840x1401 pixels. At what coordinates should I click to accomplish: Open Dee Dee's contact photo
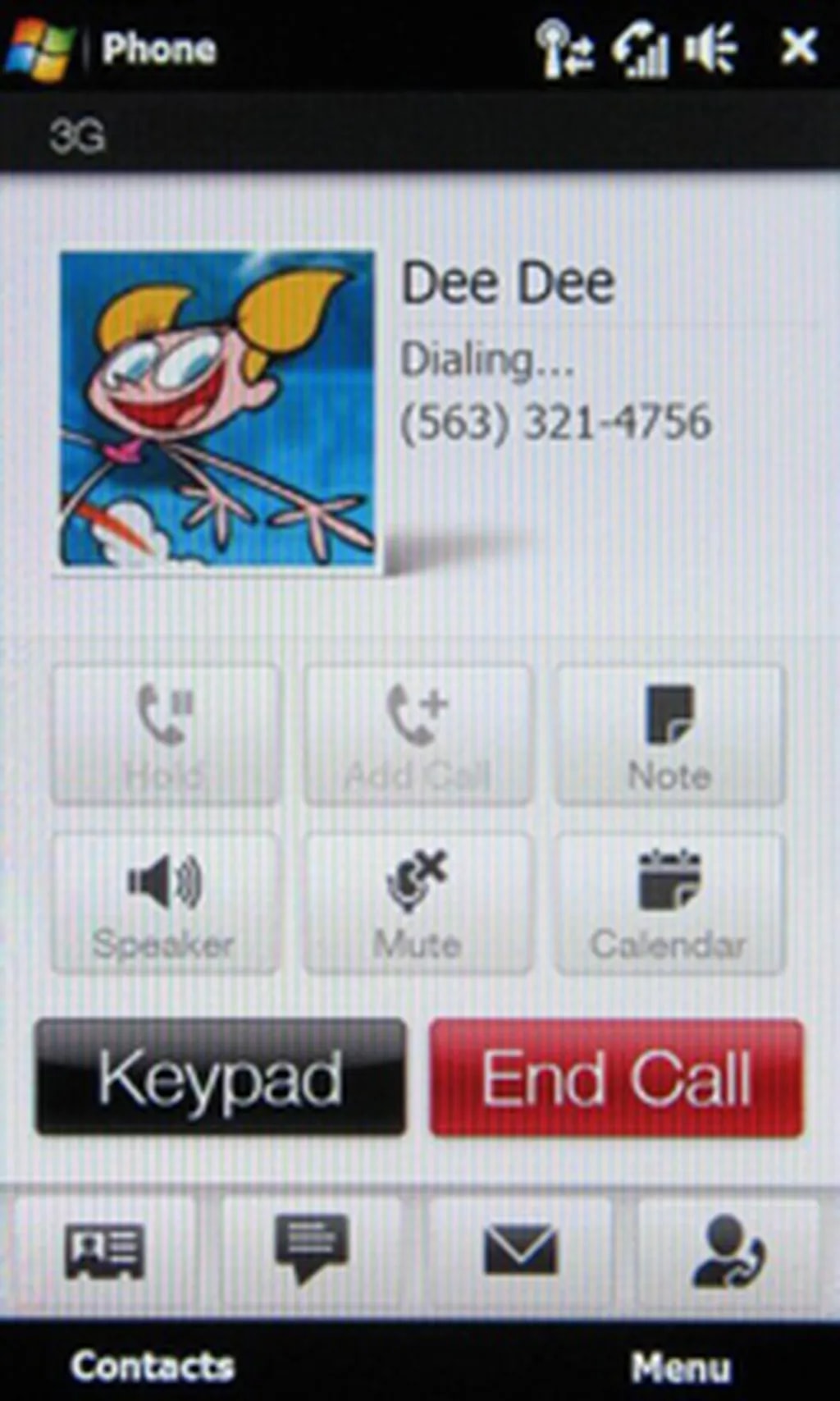[217, 409]
